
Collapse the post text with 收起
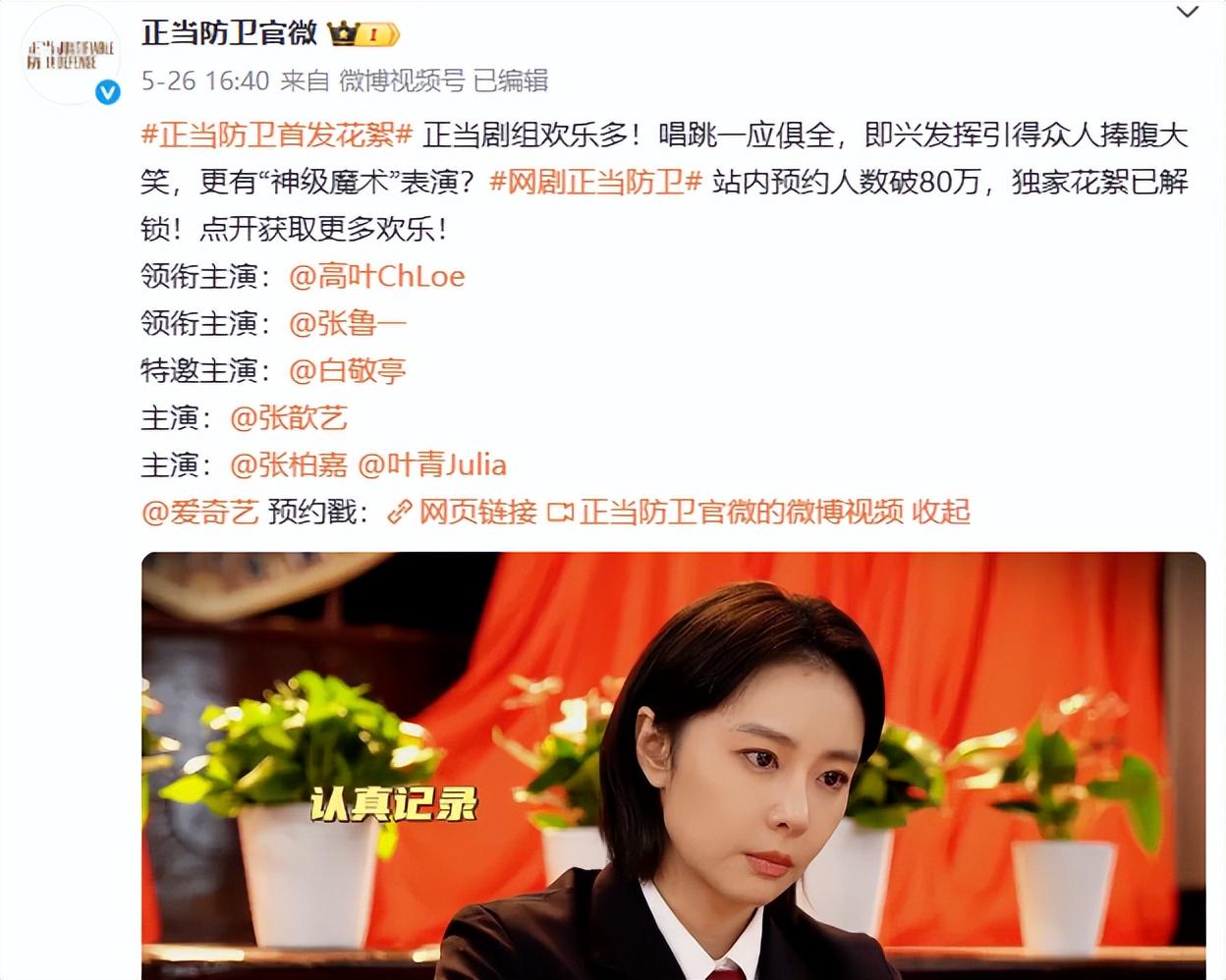[x=940, y=513]
